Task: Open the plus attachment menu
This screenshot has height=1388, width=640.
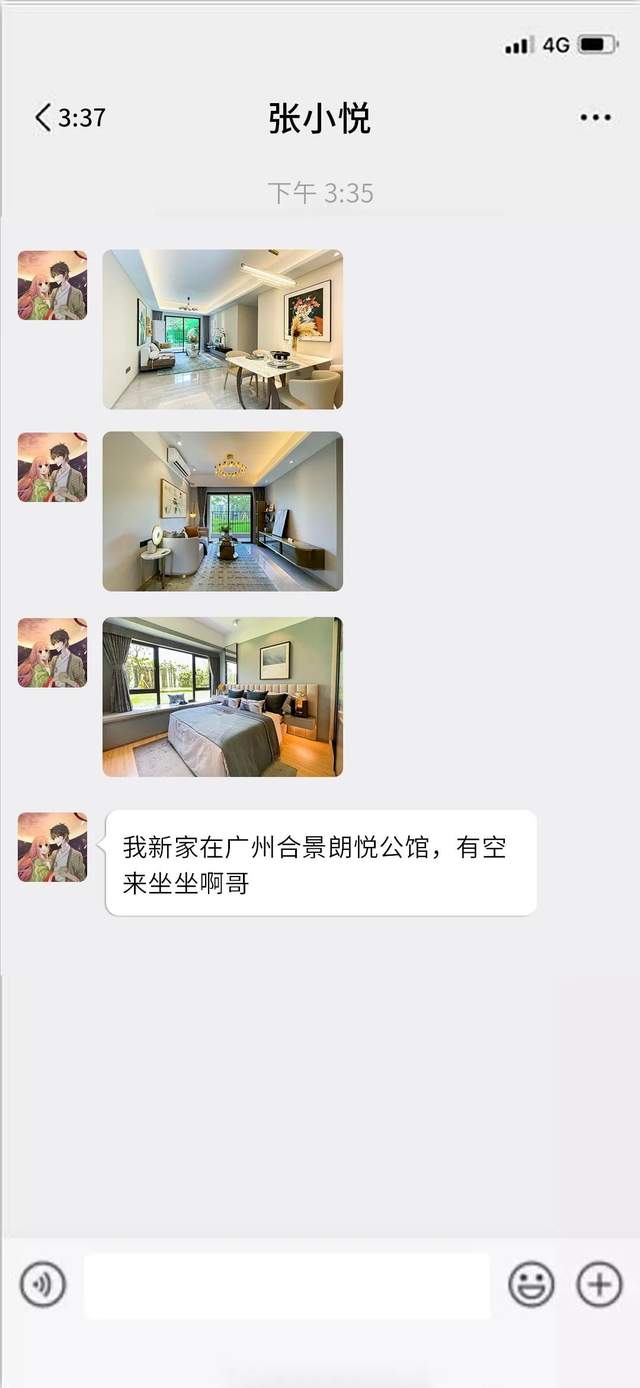Action: [599, 1285]
